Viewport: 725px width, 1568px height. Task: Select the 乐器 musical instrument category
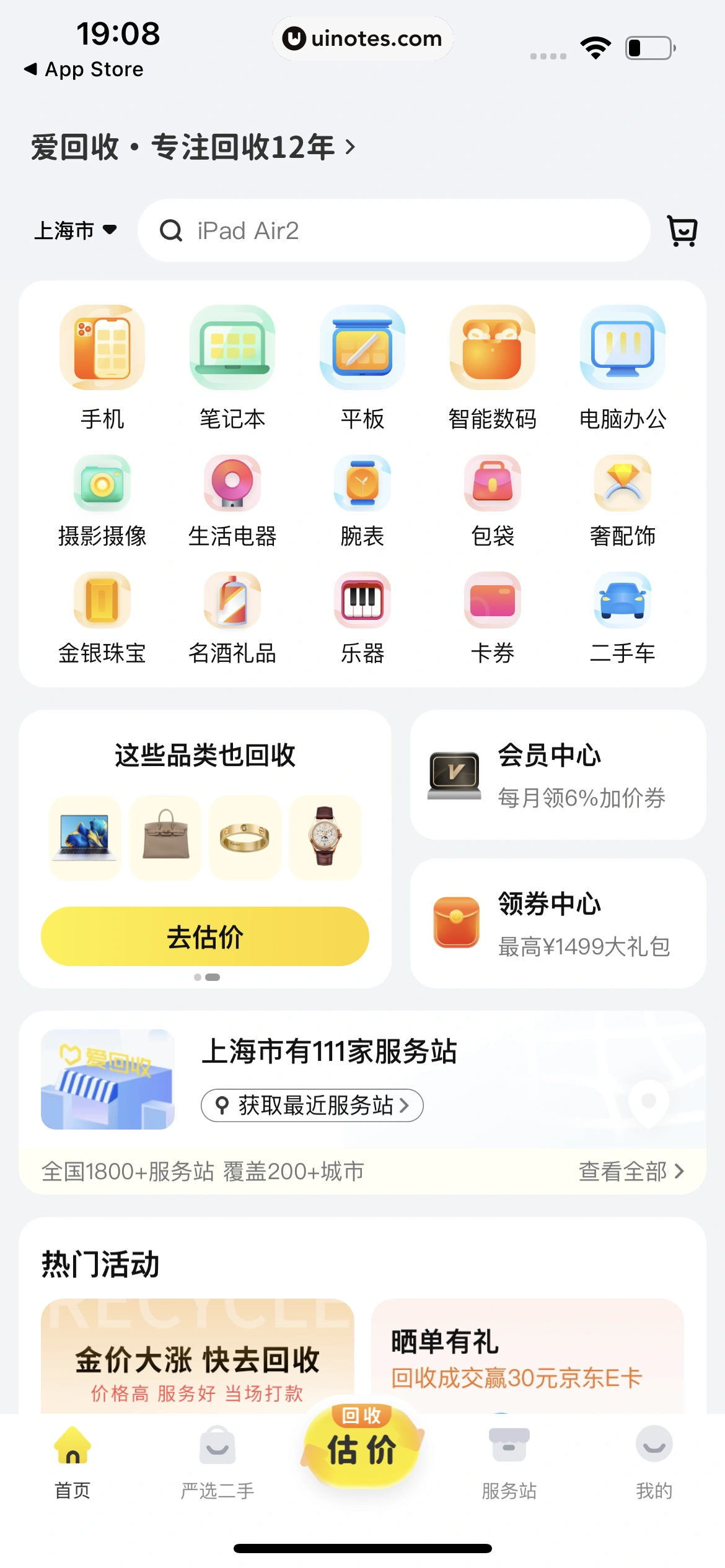[362, 599]
